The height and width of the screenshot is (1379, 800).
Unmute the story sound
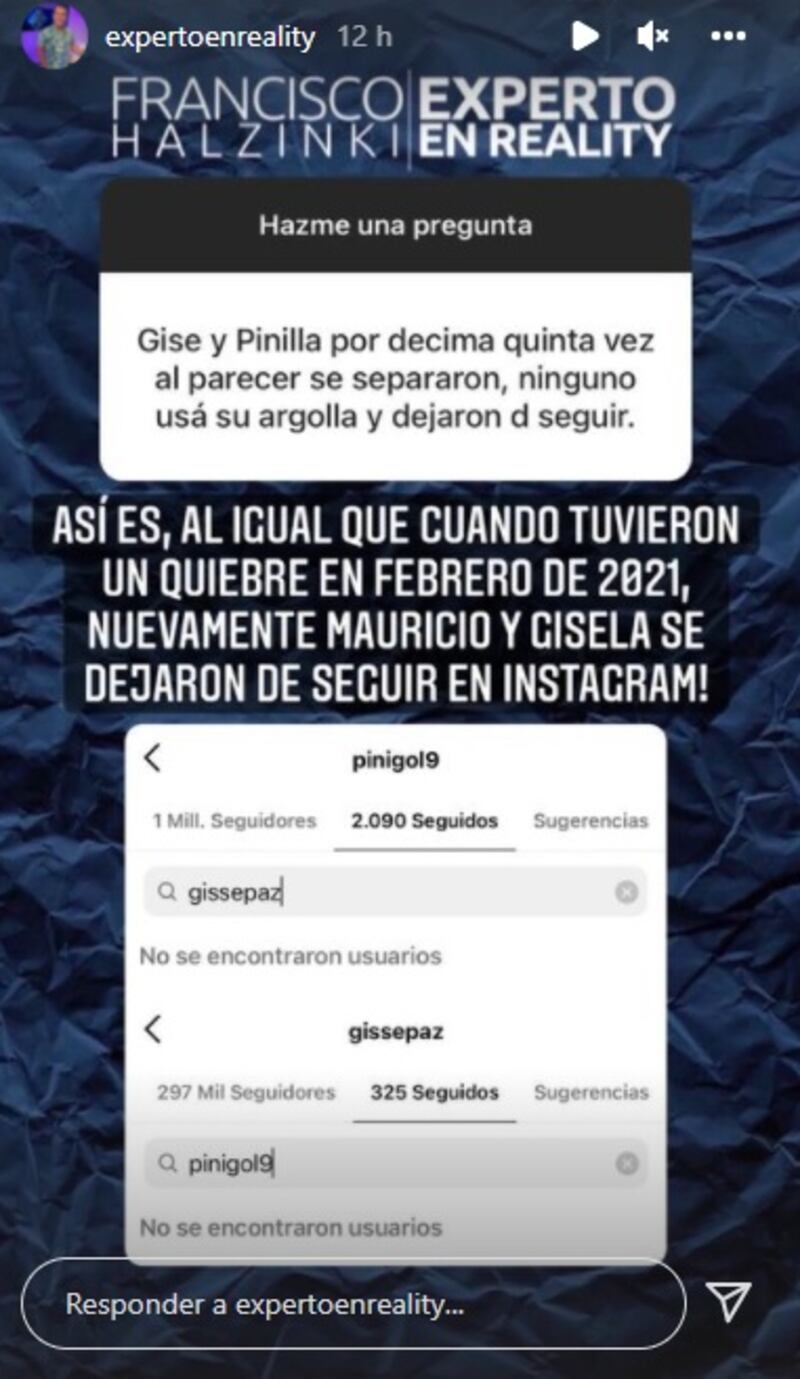coord(652,37)
